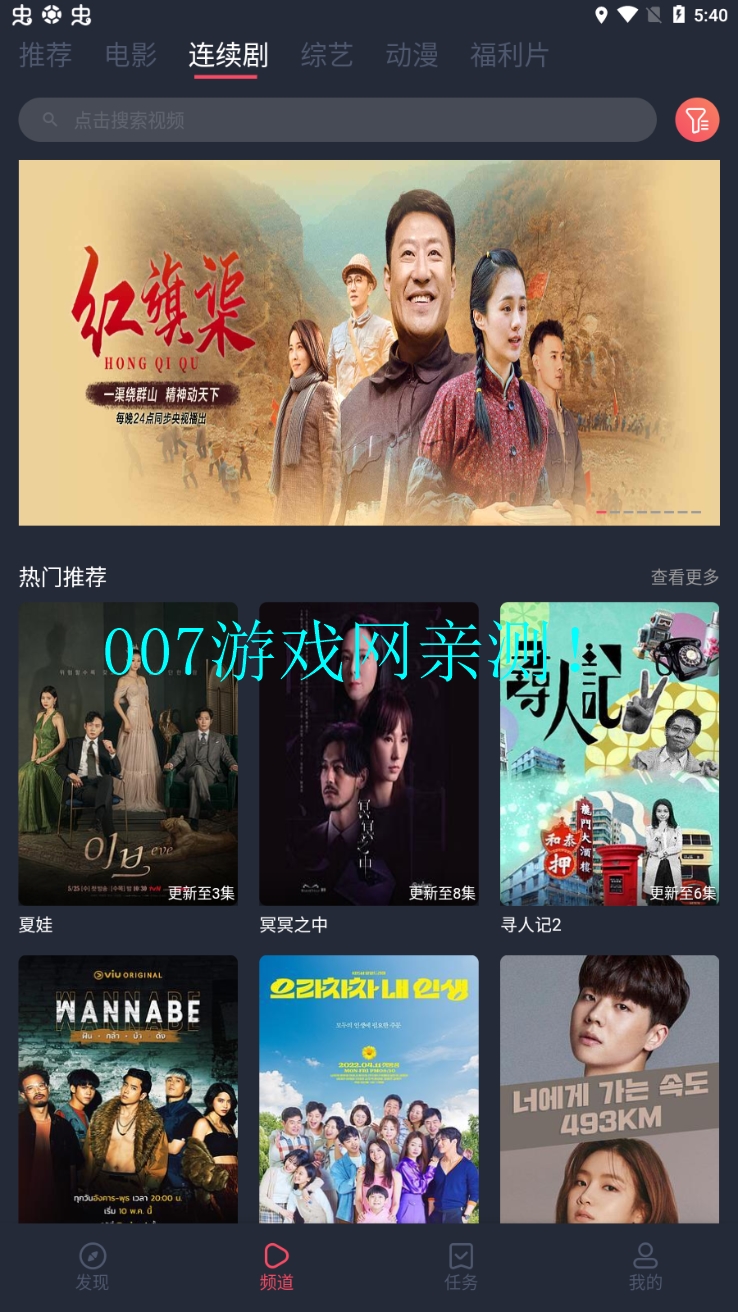The width and height of the screenshot is (738, 1312).
Task: Select the 综艺 tab
Action: 327,55
